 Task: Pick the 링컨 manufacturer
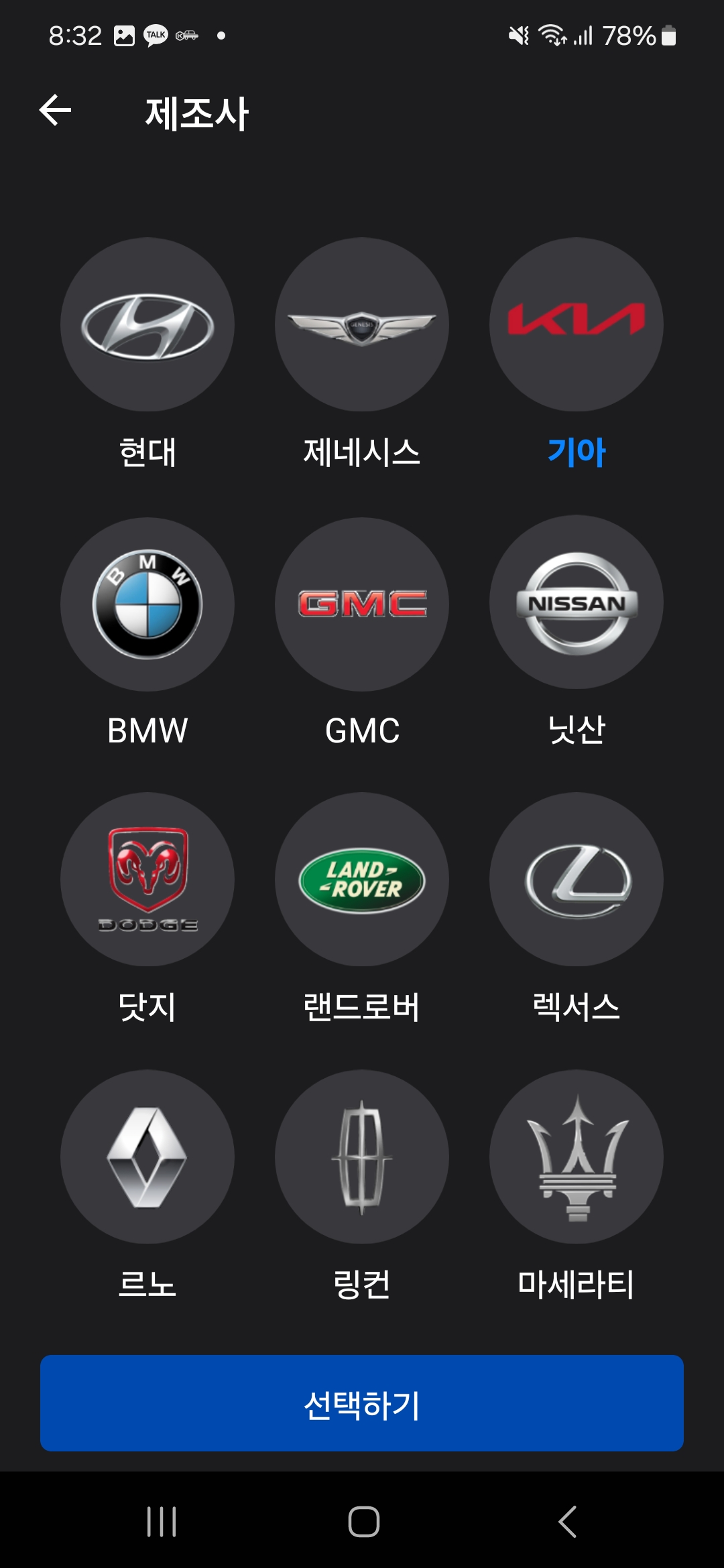362,1157
